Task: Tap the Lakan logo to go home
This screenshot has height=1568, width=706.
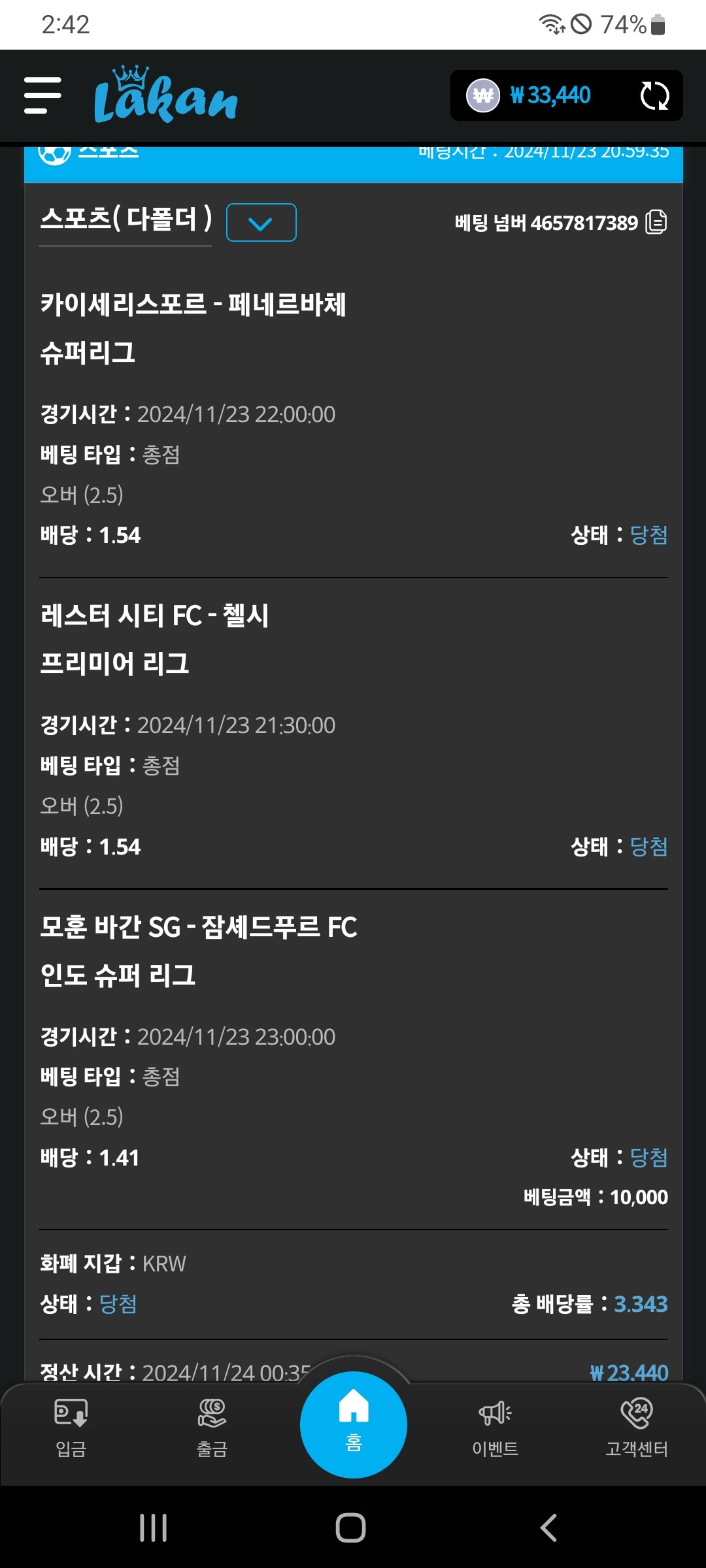Action: pyautogui.click(x=165, y=96)
